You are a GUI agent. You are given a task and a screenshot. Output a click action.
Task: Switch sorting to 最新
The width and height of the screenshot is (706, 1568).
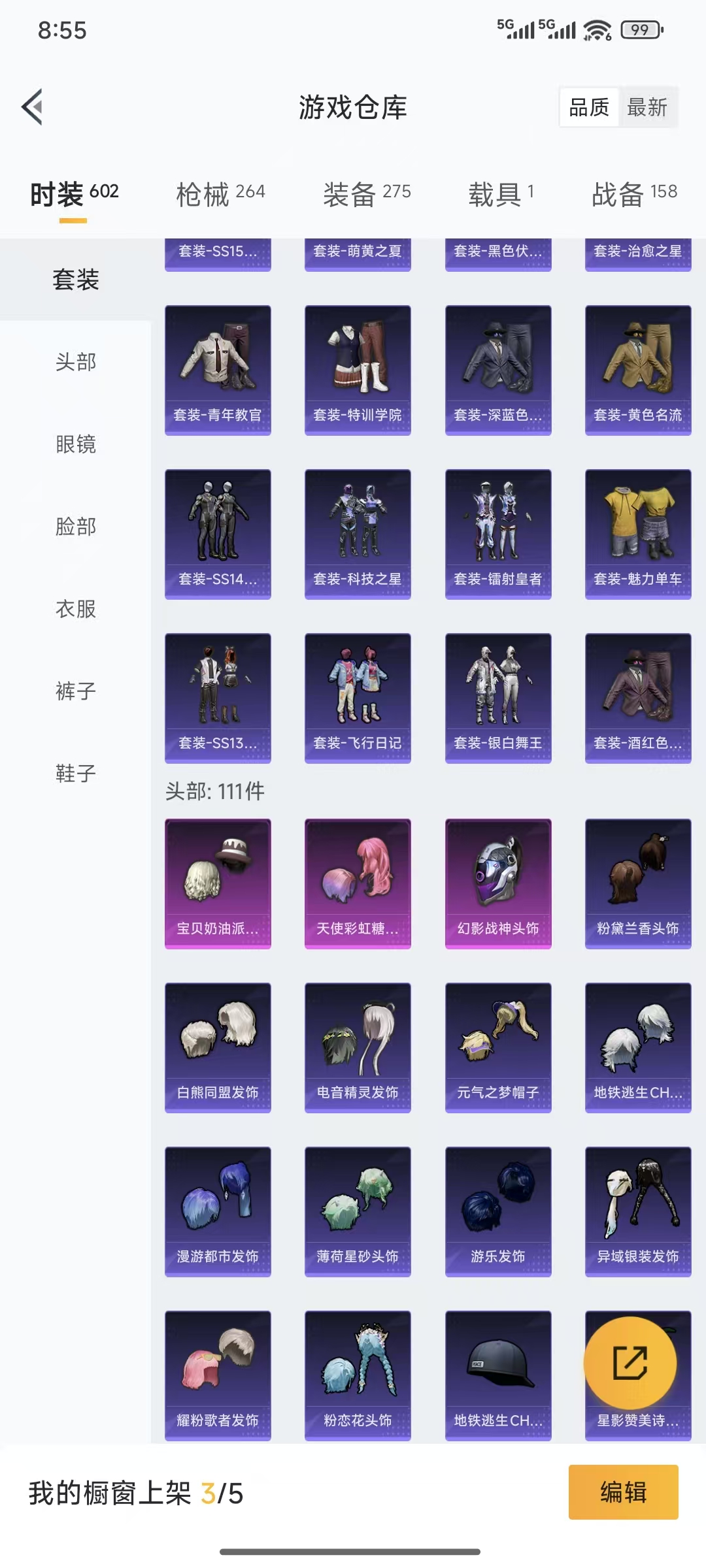[647, 107]
